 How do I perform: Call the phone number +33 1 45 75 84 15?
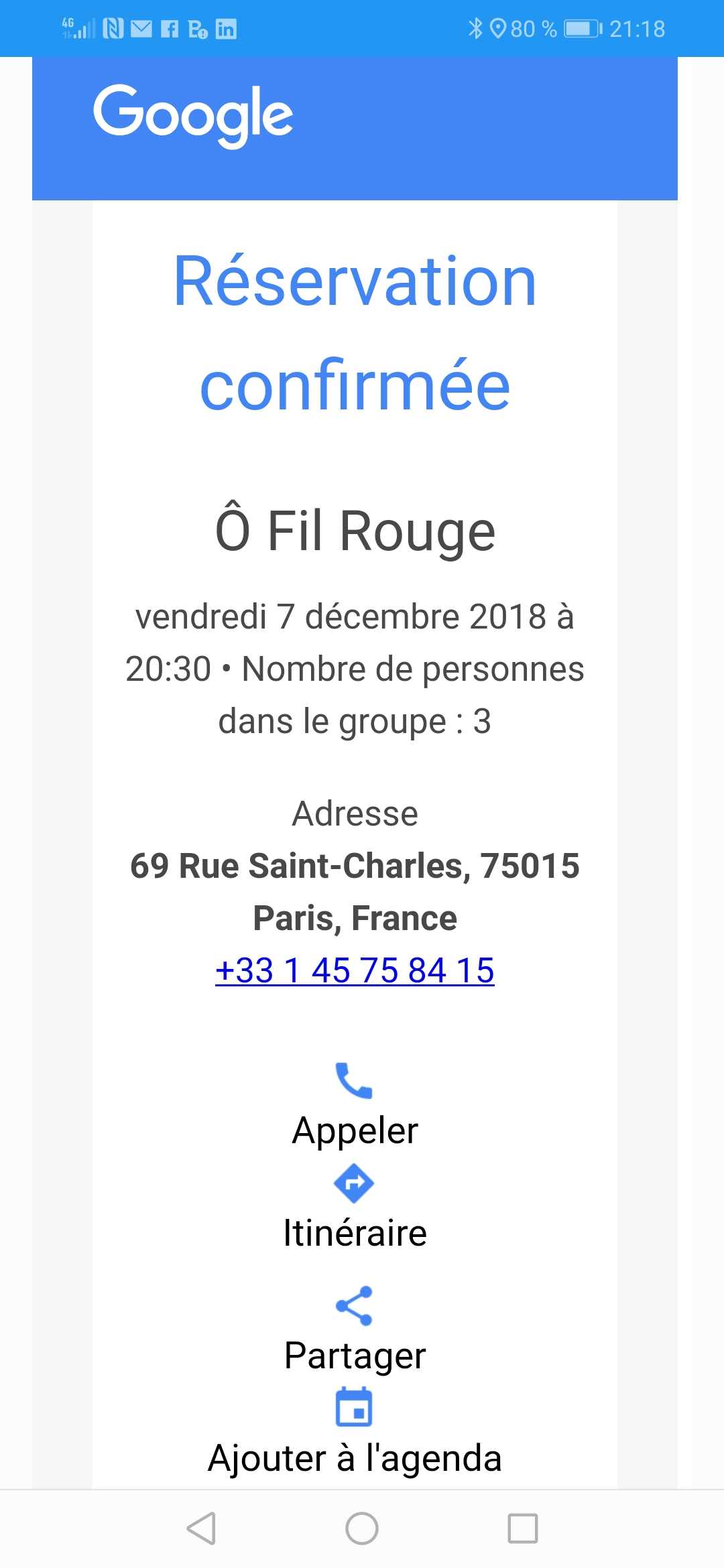[355, 970]
